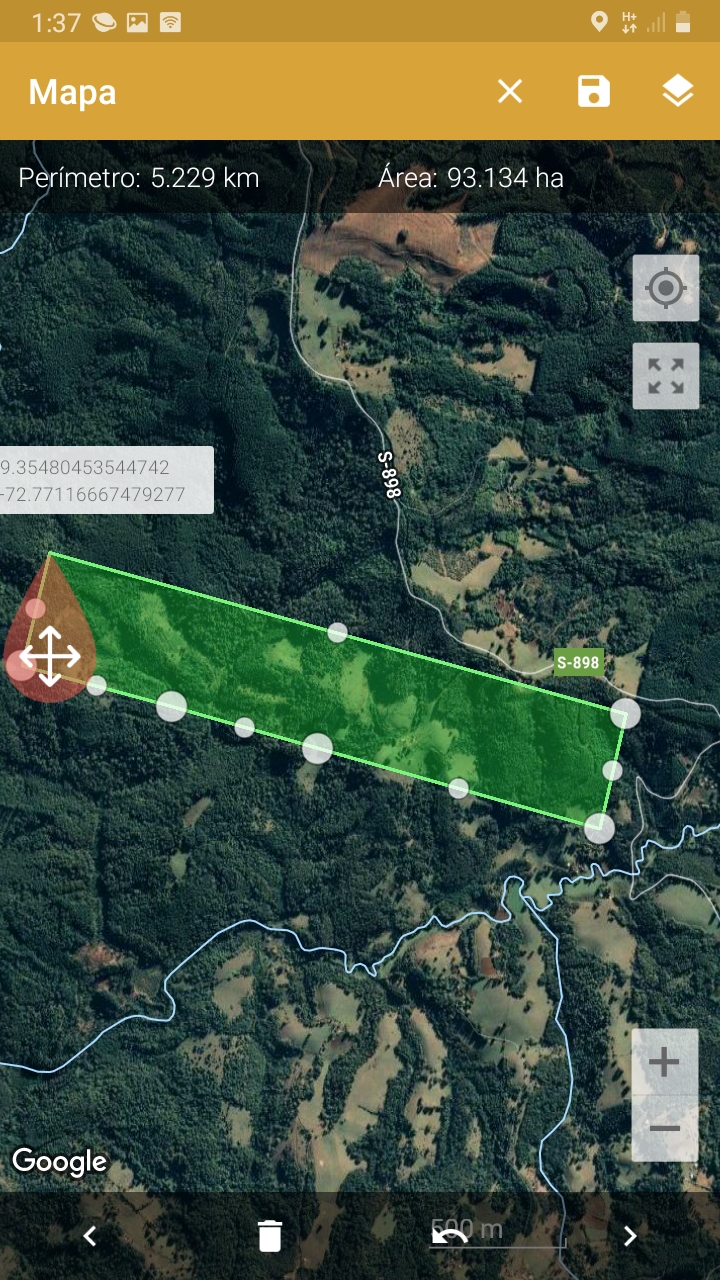The height and width of the screenshot is (1280, 720).
Task: Undo the last drawing action
Action: 450,1236
